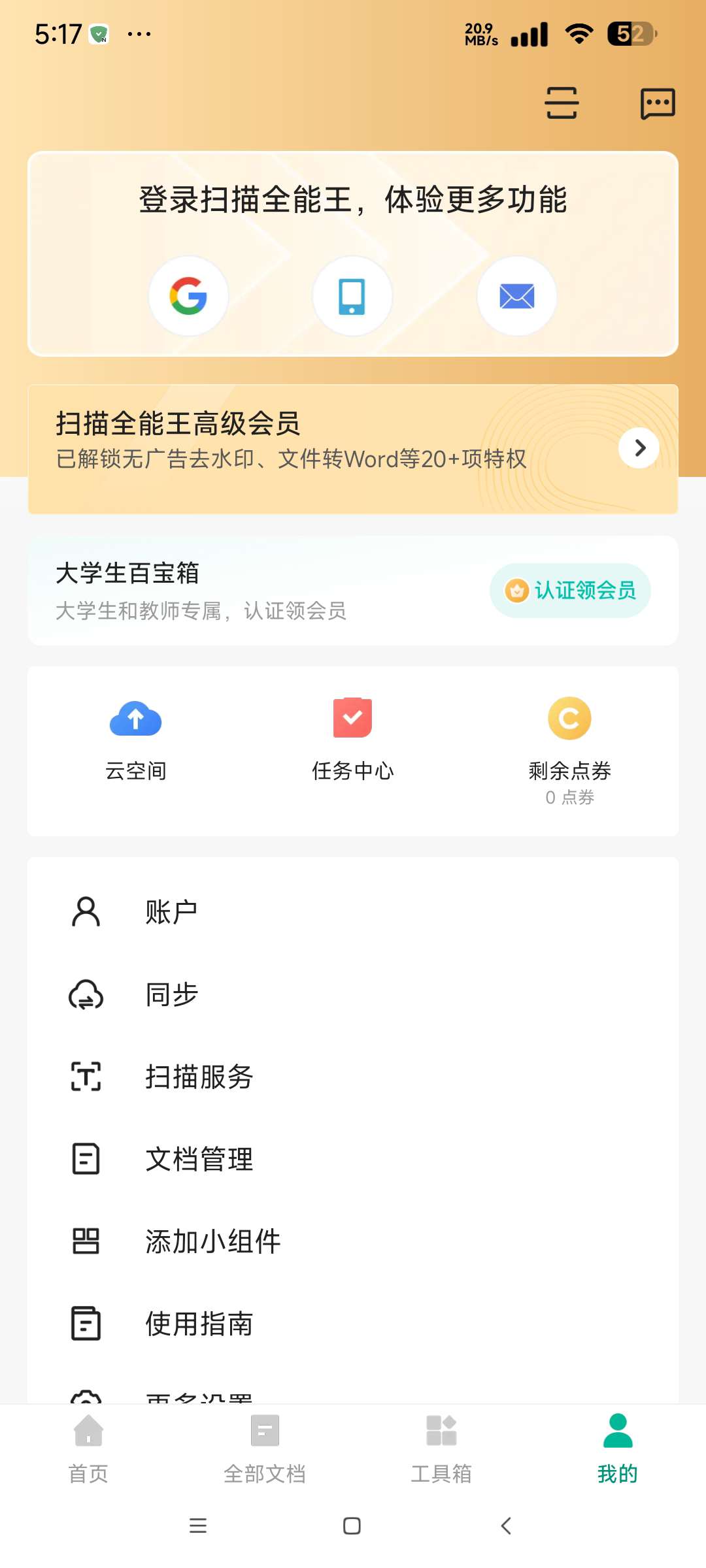Sign in with Google
706x1568 pixels.
[189, 296]
